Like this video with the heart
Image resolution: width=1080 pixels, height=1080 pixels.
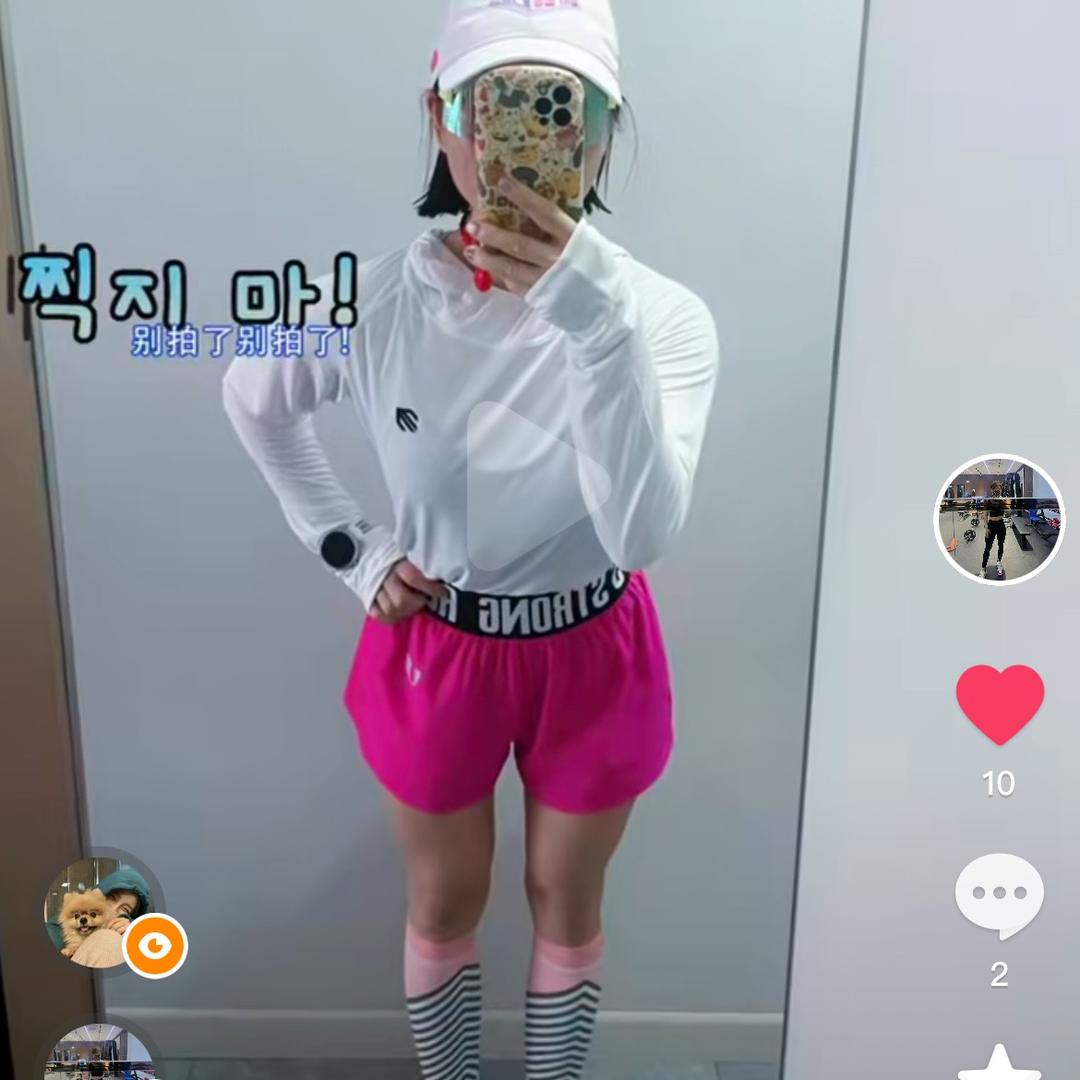(x=999, y=703)
